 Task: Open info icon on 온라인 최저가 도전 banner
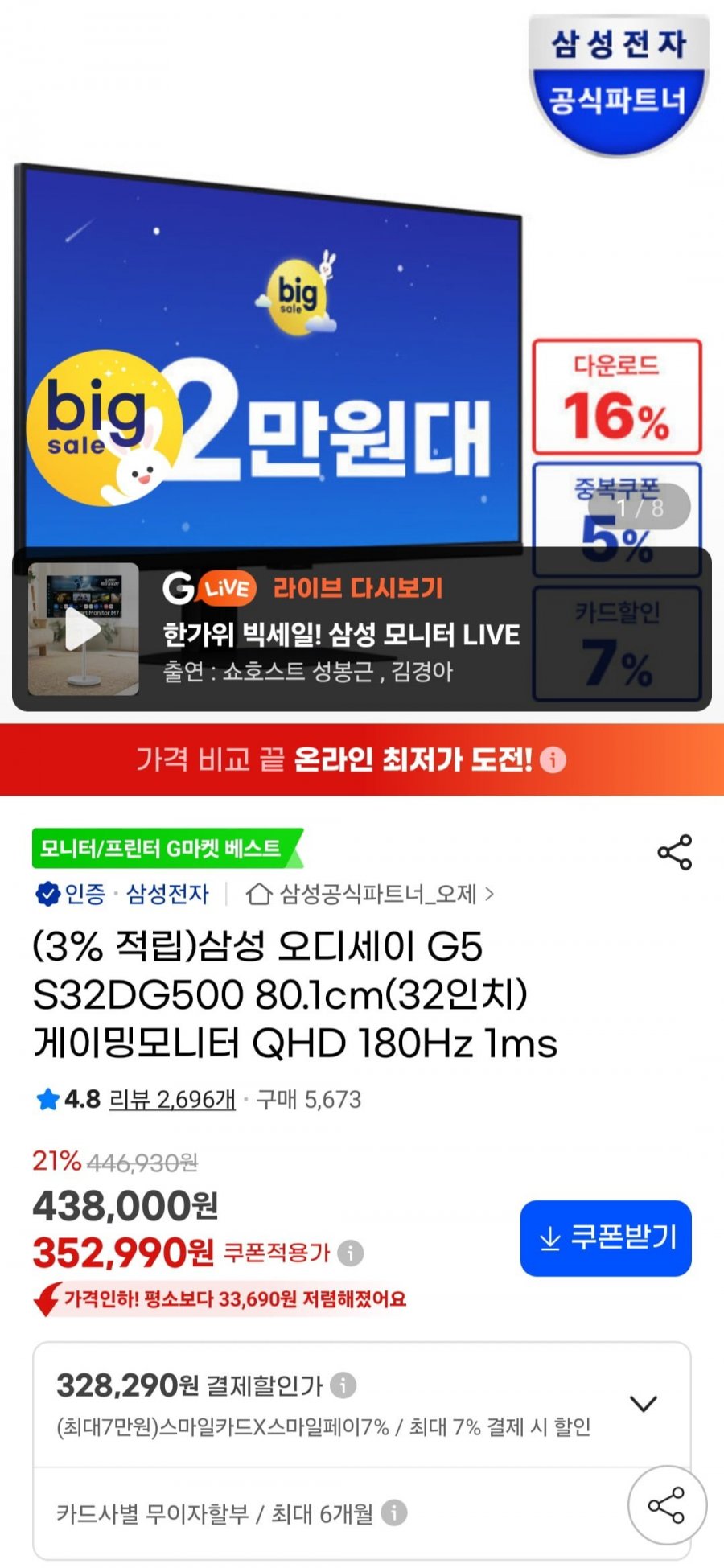(553, 759)
